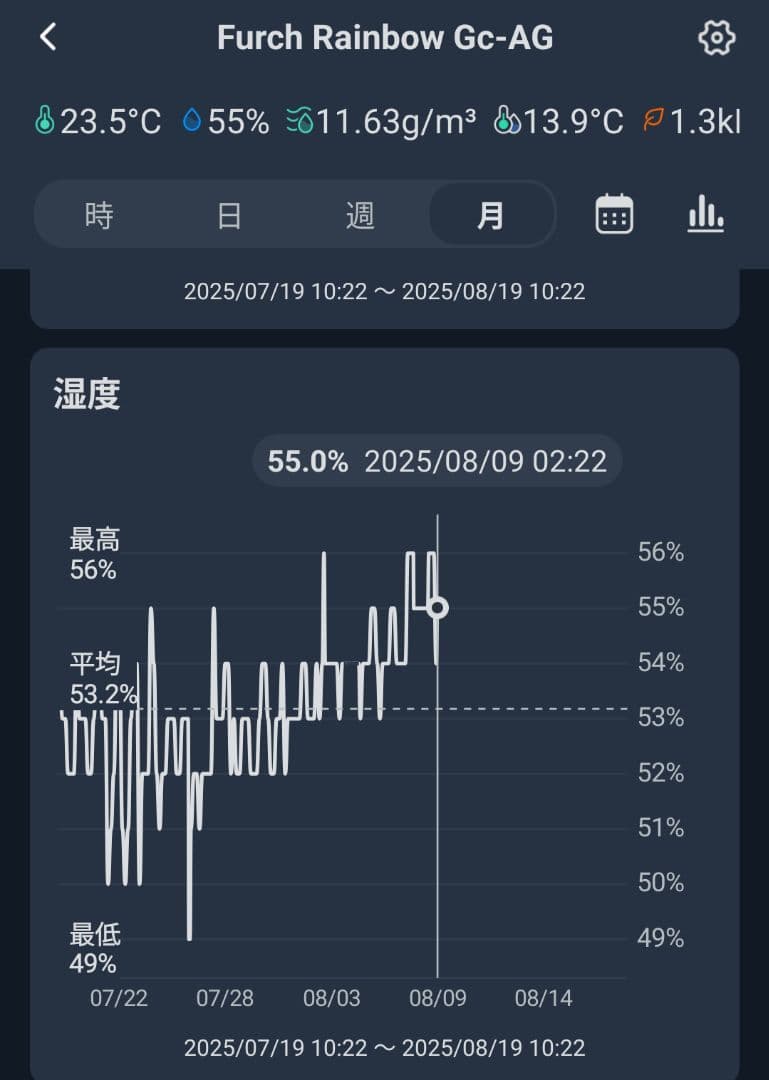Open the bar chart statistics view

click(706, 214)
